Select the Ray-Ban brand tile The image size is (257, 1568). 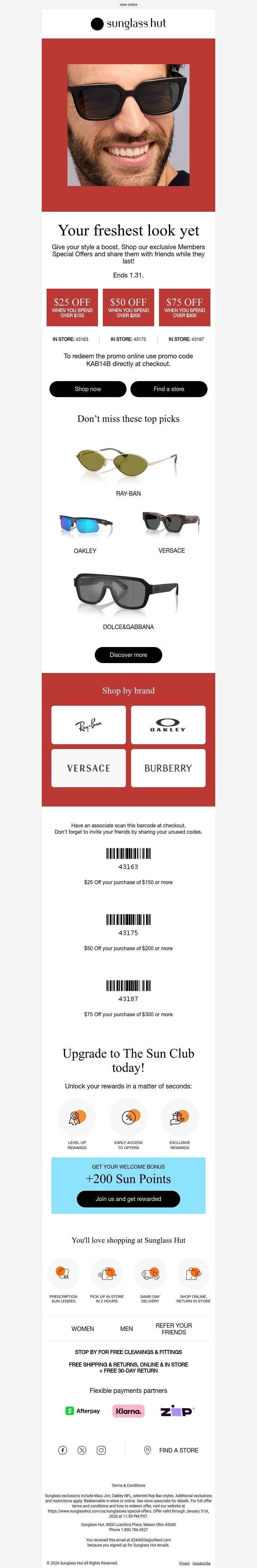[x=88, y=725]
